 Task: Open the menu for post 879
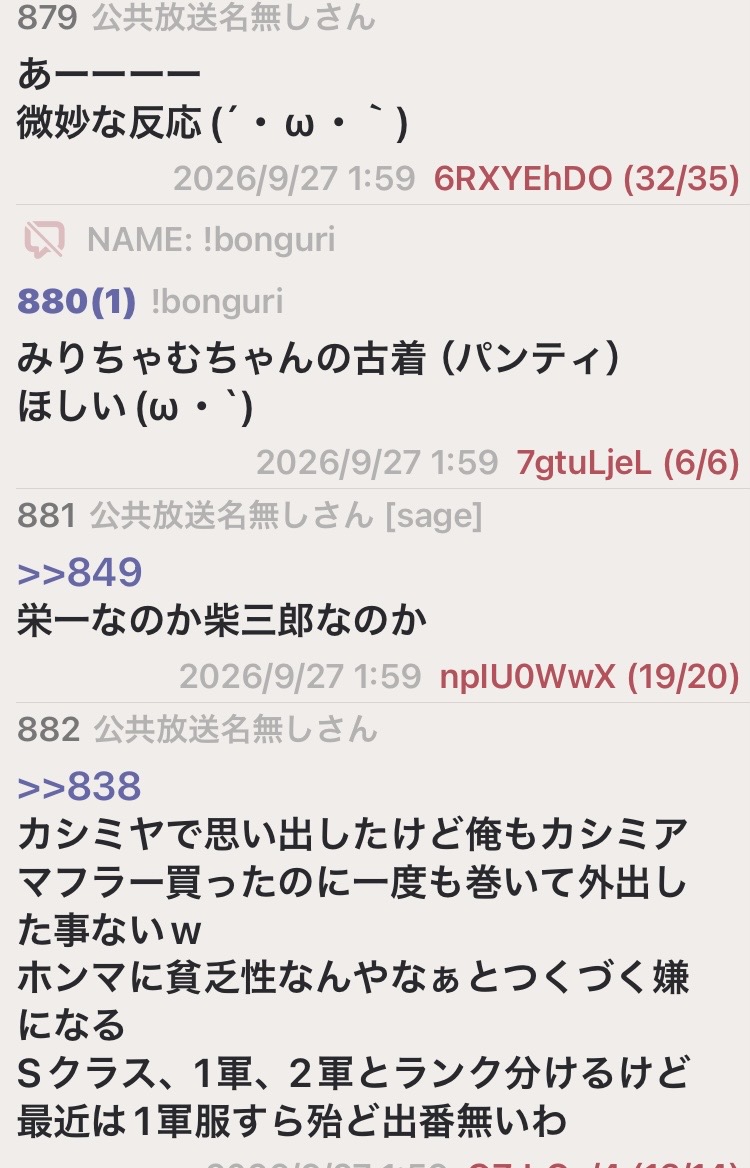(46, 17)
